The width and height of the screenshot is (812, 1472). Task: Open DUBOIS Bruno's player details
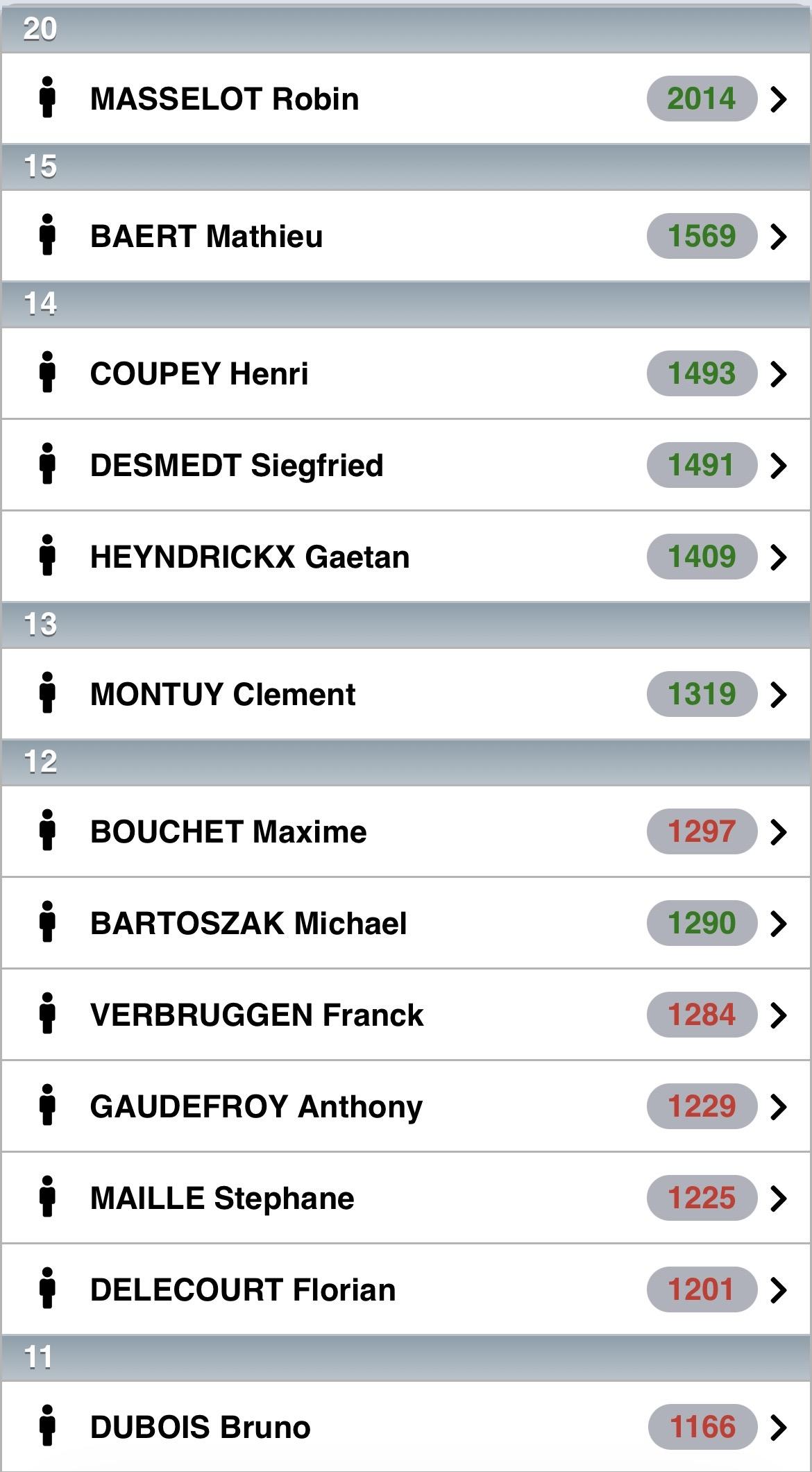click(x=406, y=1427)
